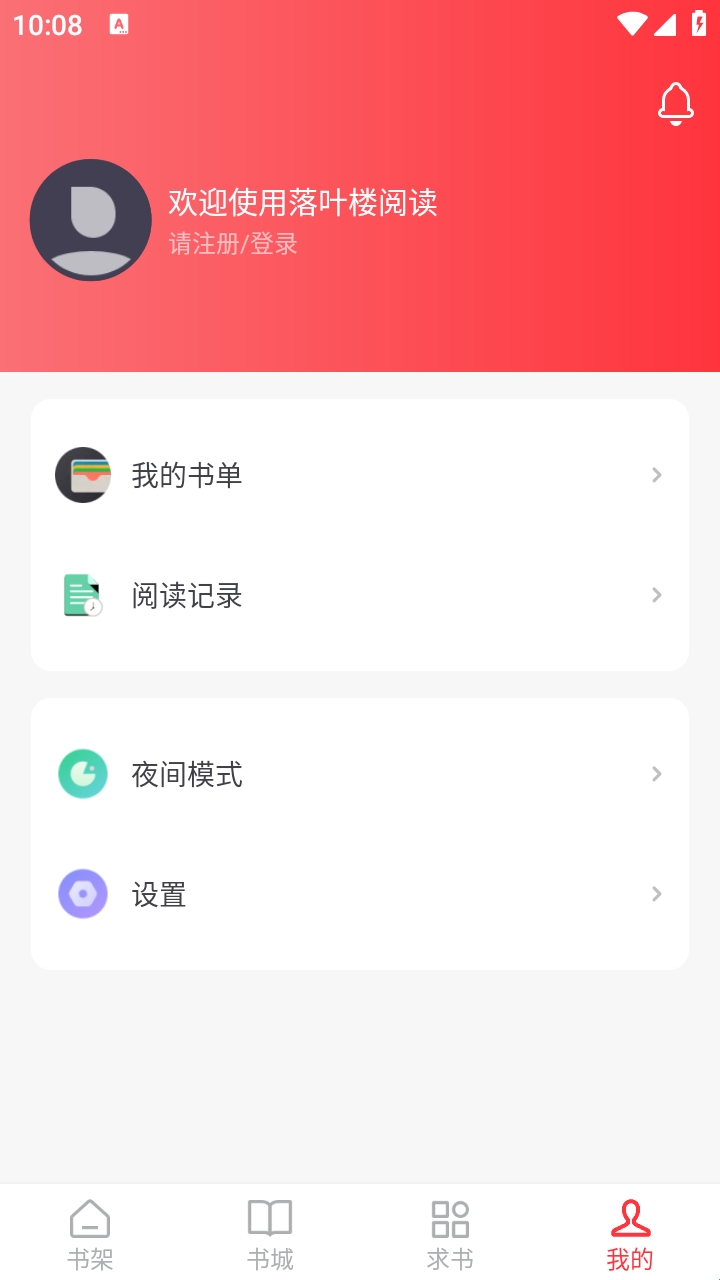View 阅读记录 reading history
Image resolution: width=720 pixels, height=1280 pixels.
tap(360, 595)
